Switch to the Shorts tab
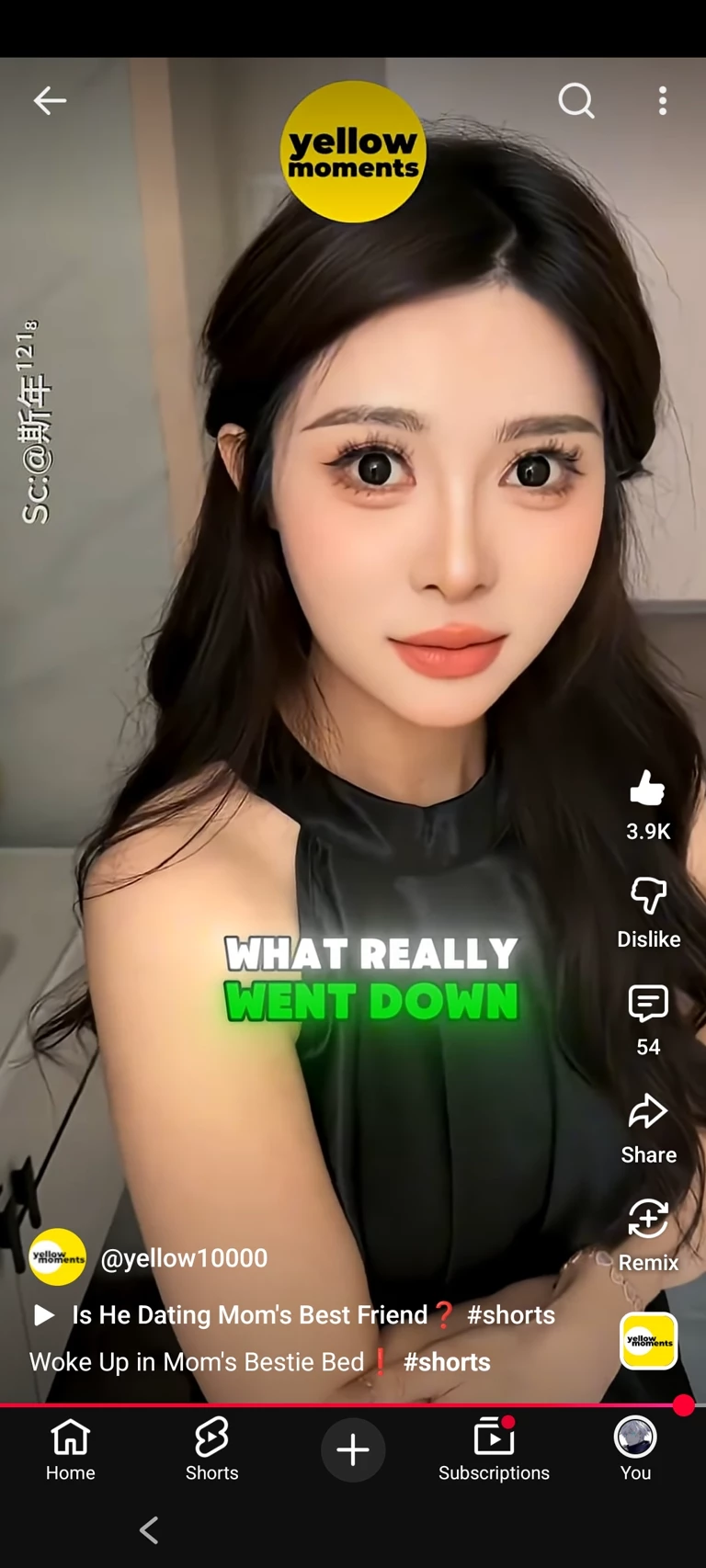Viewport: 706px width, 1568px height. (x=211, y=1449)
